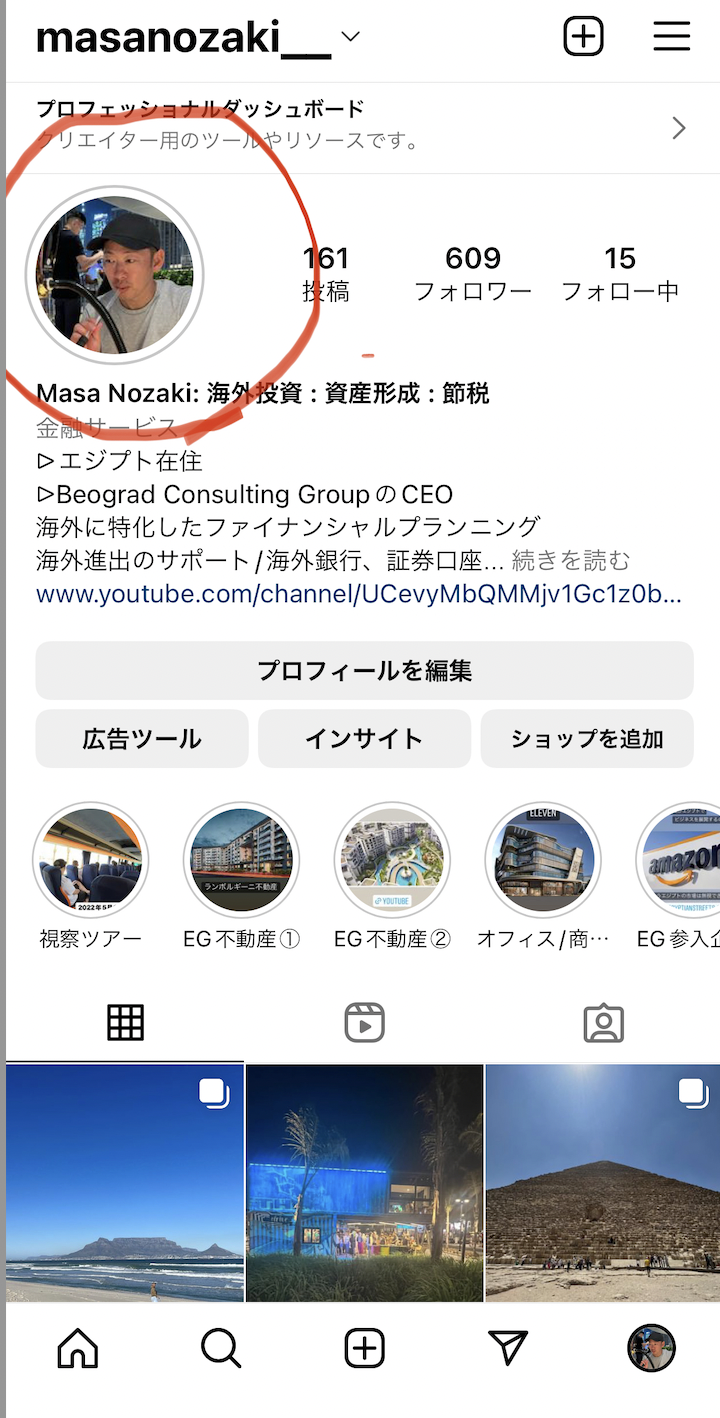Image resolution: width=720 pixels, height=1418 pixels.
Task: Tap ショップを追加 button
Action: click(587, 739)
